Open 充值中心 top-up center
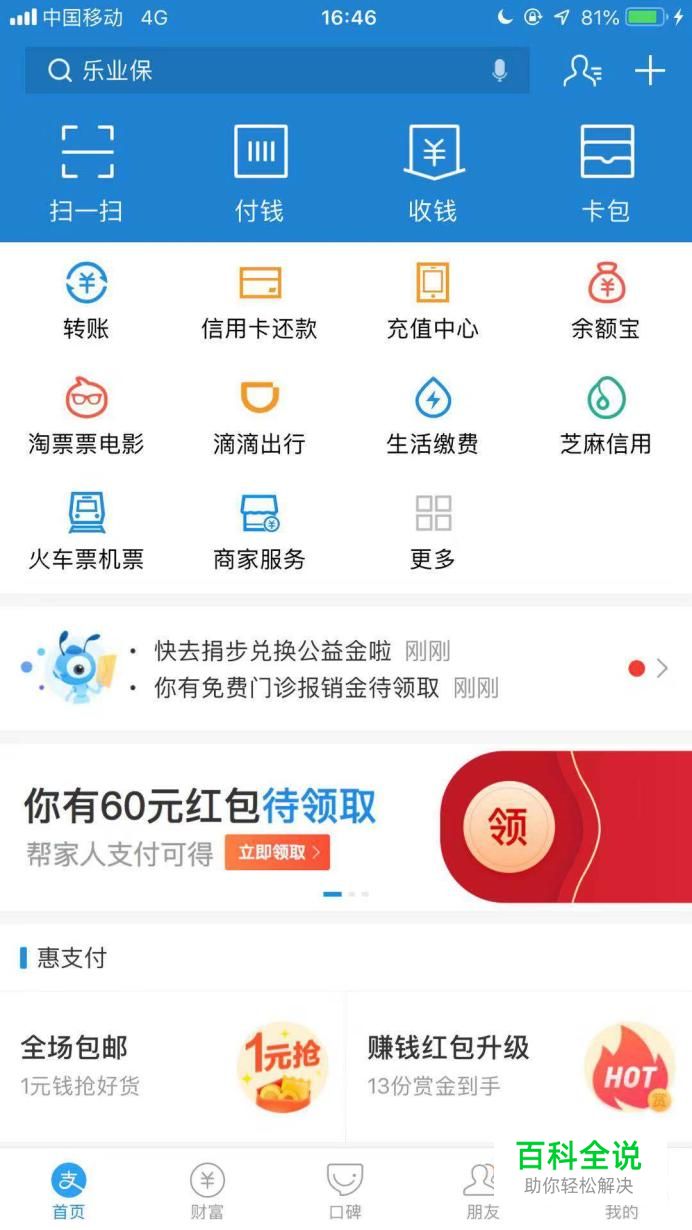Screen dimensions: 692x1230 click(x=433, y=301)
